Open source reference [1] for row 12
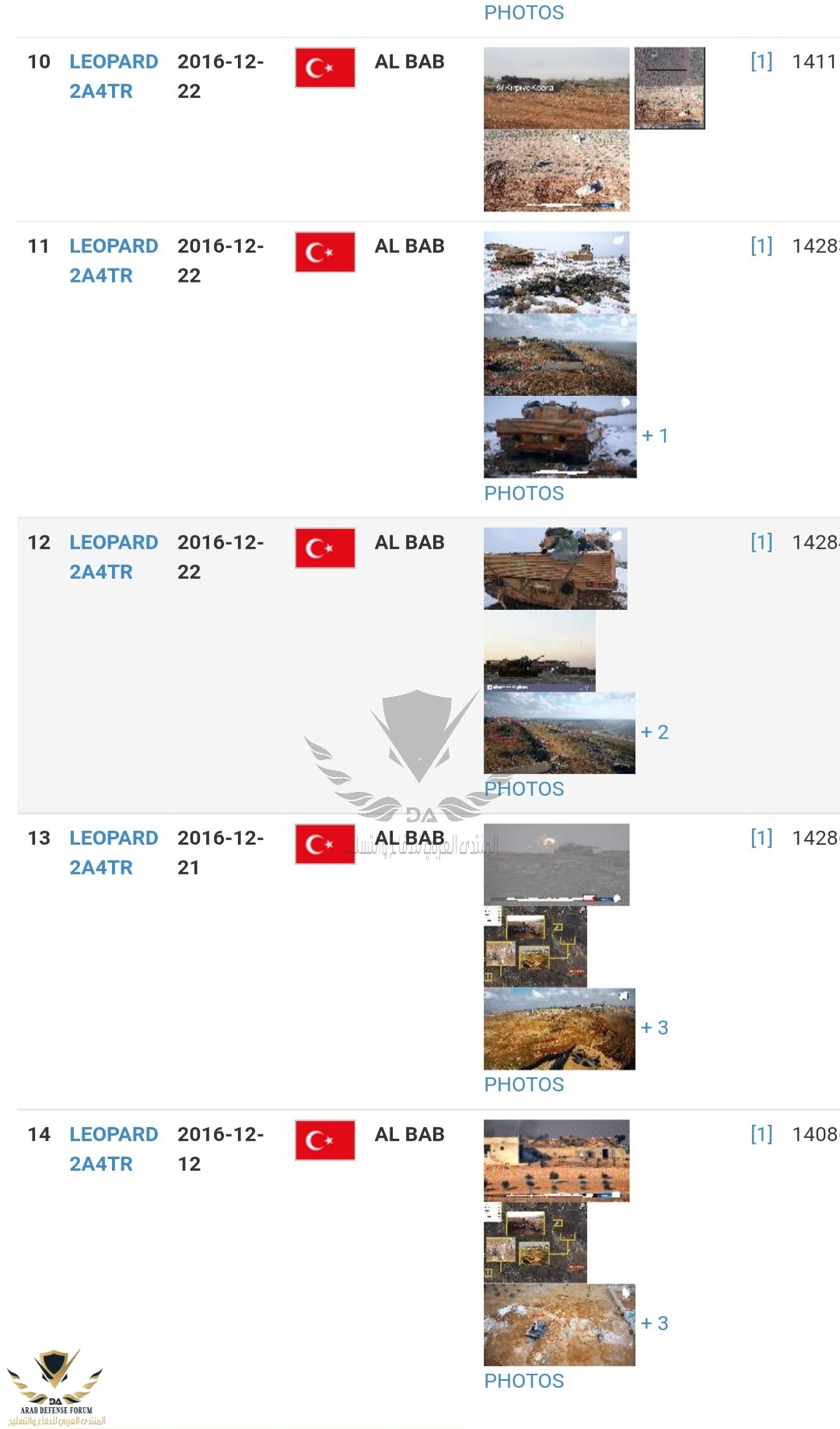This screenshot has width=840, height=1429. click(761, 542)
